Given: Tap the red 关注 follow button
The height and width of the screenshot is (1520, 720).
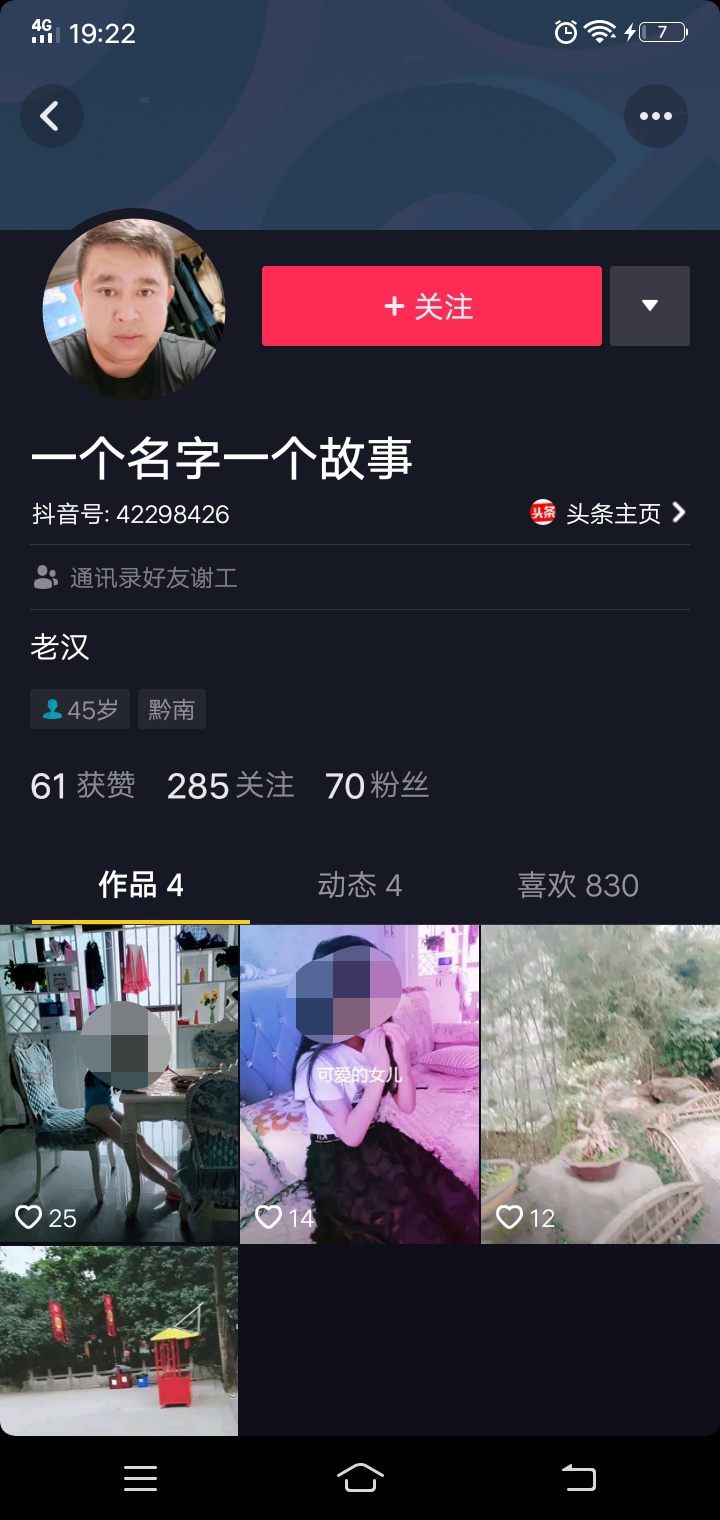Looking at the screenshot, I should [x=431, y=306].
